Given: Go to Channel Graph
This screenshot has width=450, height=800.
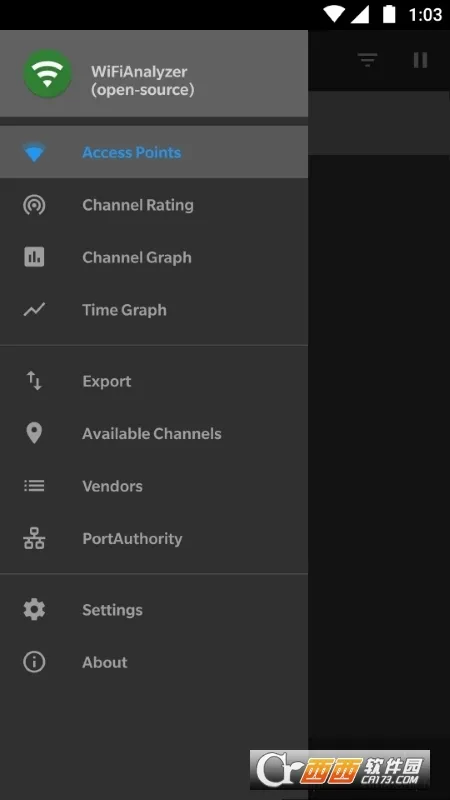Looking at the screenshot, I should point(154,257).
